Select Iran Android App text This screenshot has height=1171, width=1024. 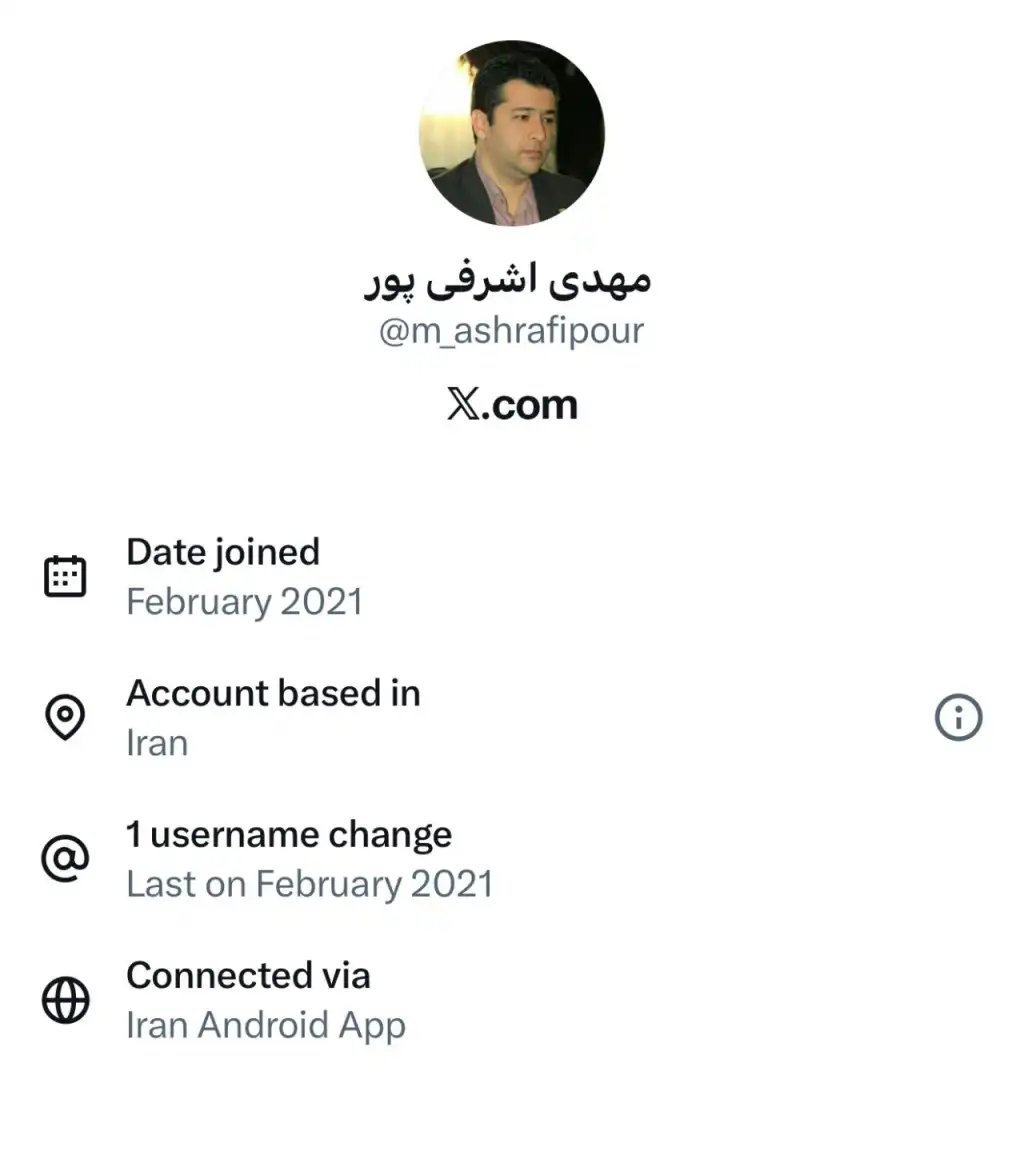pos(266,1024)
